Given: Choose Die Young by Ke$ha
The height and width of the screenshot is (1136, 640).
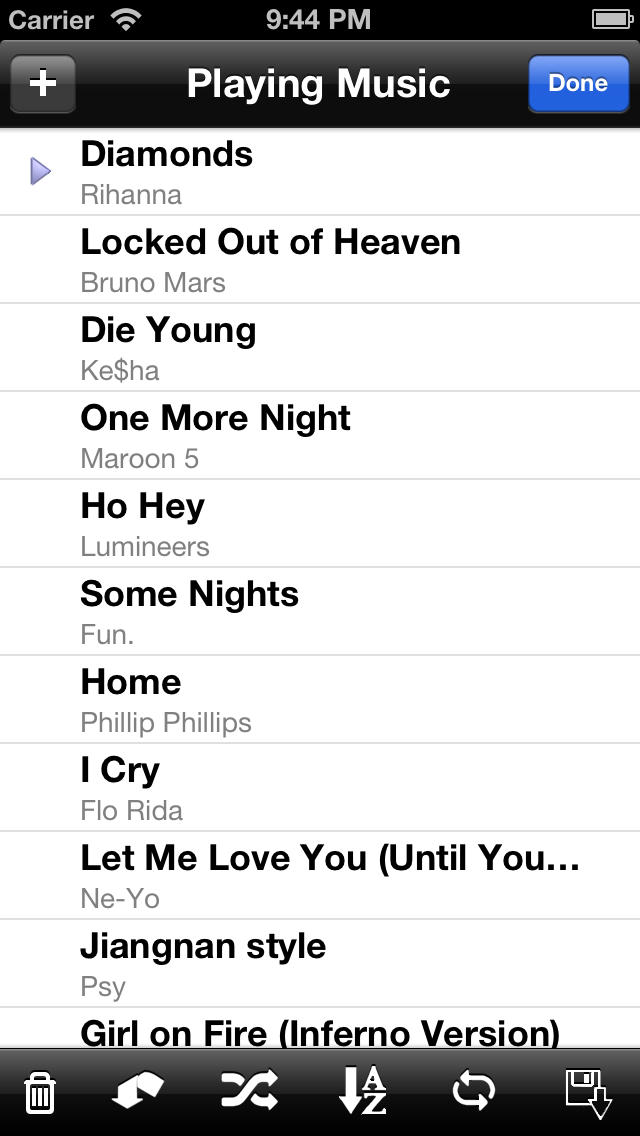Looking at the screenshot, I should tap(320, 347).
